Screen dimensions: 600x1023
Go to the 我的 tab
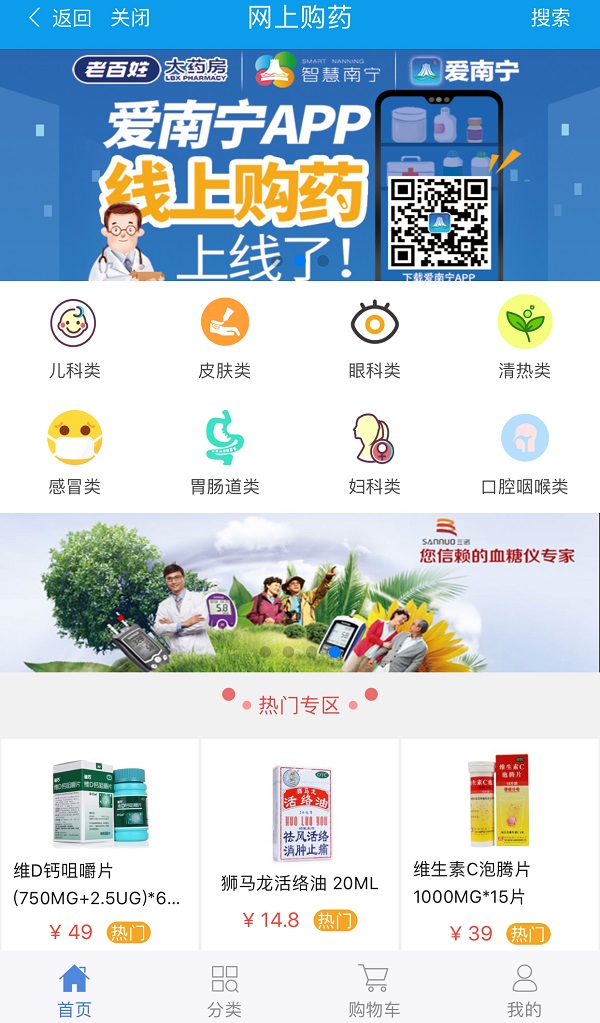point(524,989)
